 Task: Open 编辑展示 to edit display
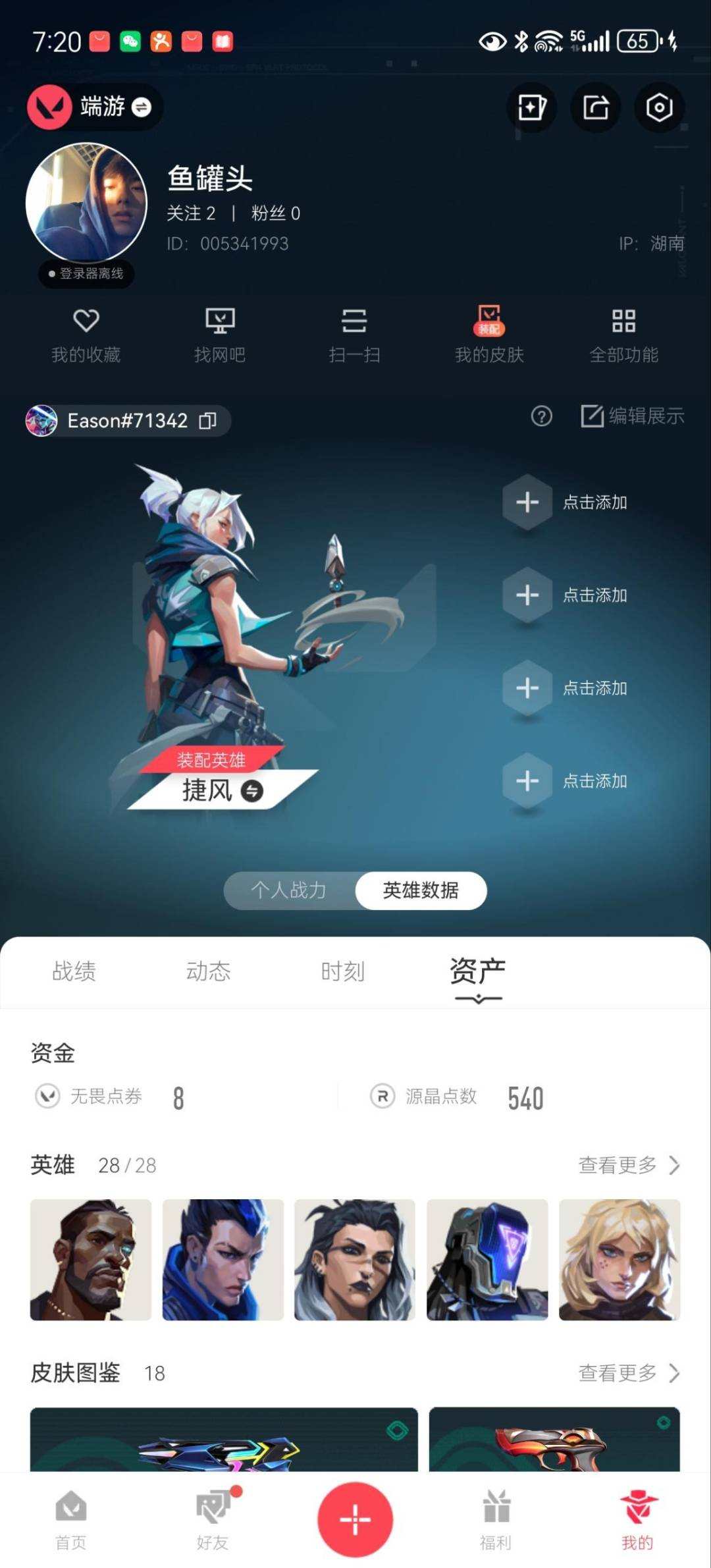632,416
